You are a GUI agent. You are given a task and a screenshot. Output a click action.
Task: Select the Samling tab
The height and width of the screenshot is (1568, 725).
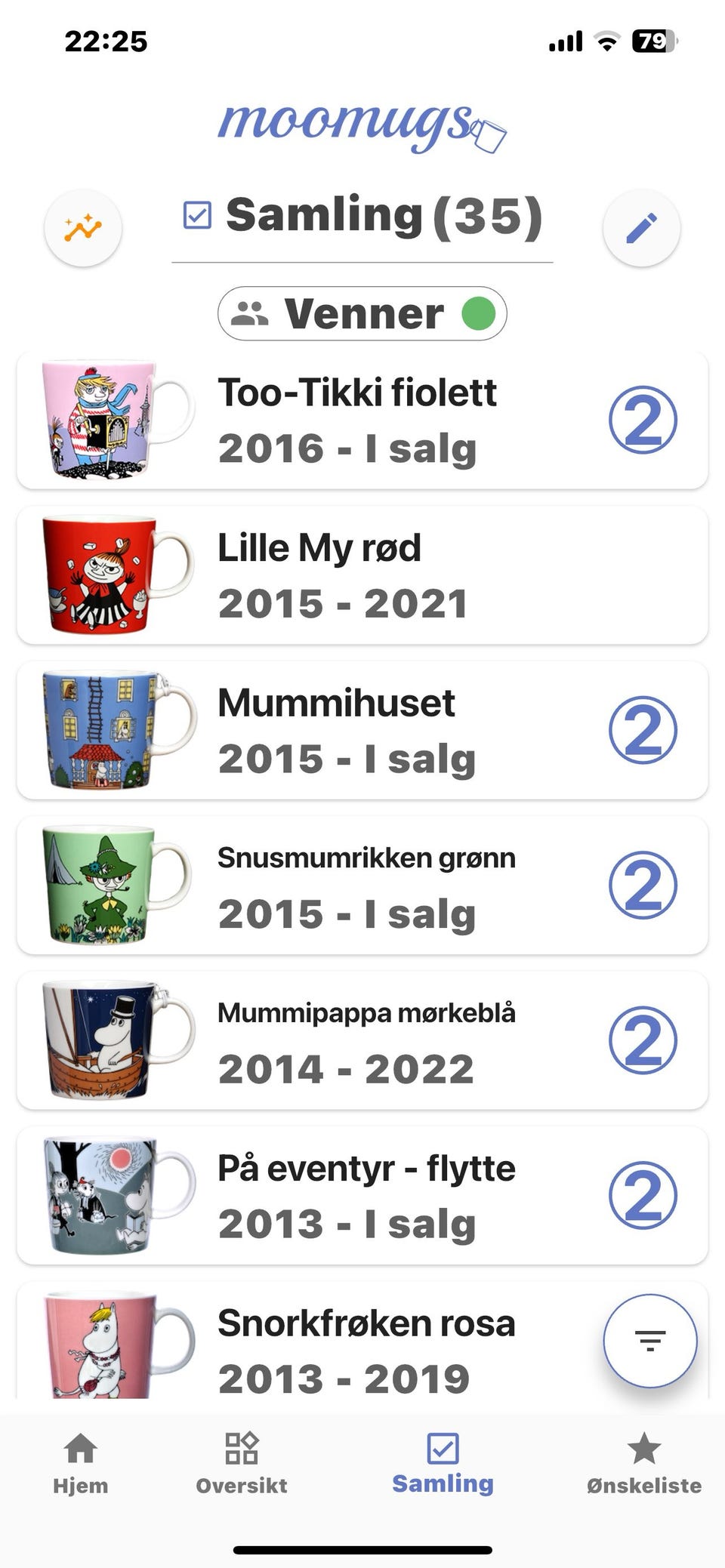tap(443, 1463)
